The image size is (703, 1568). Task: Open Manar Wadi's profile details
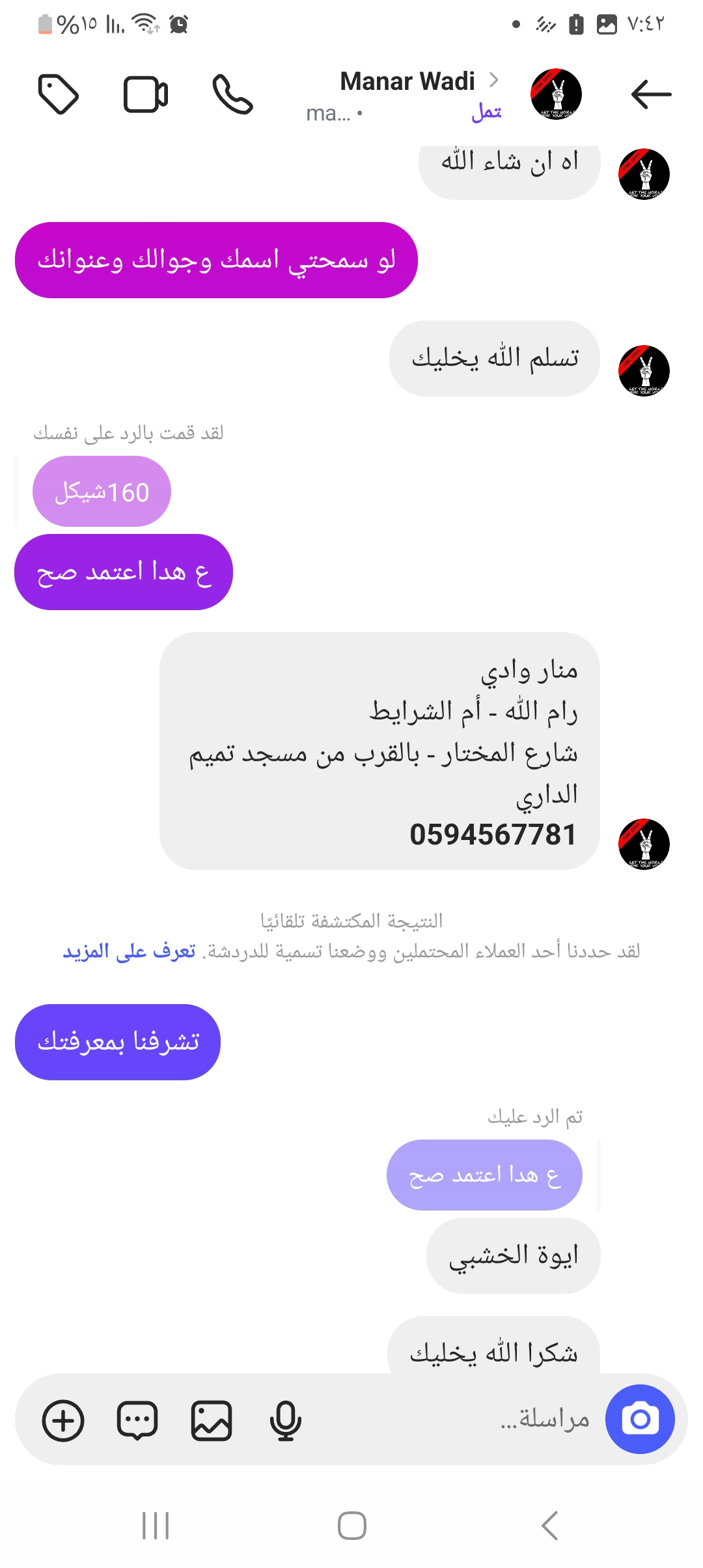(x=408, y=82)
